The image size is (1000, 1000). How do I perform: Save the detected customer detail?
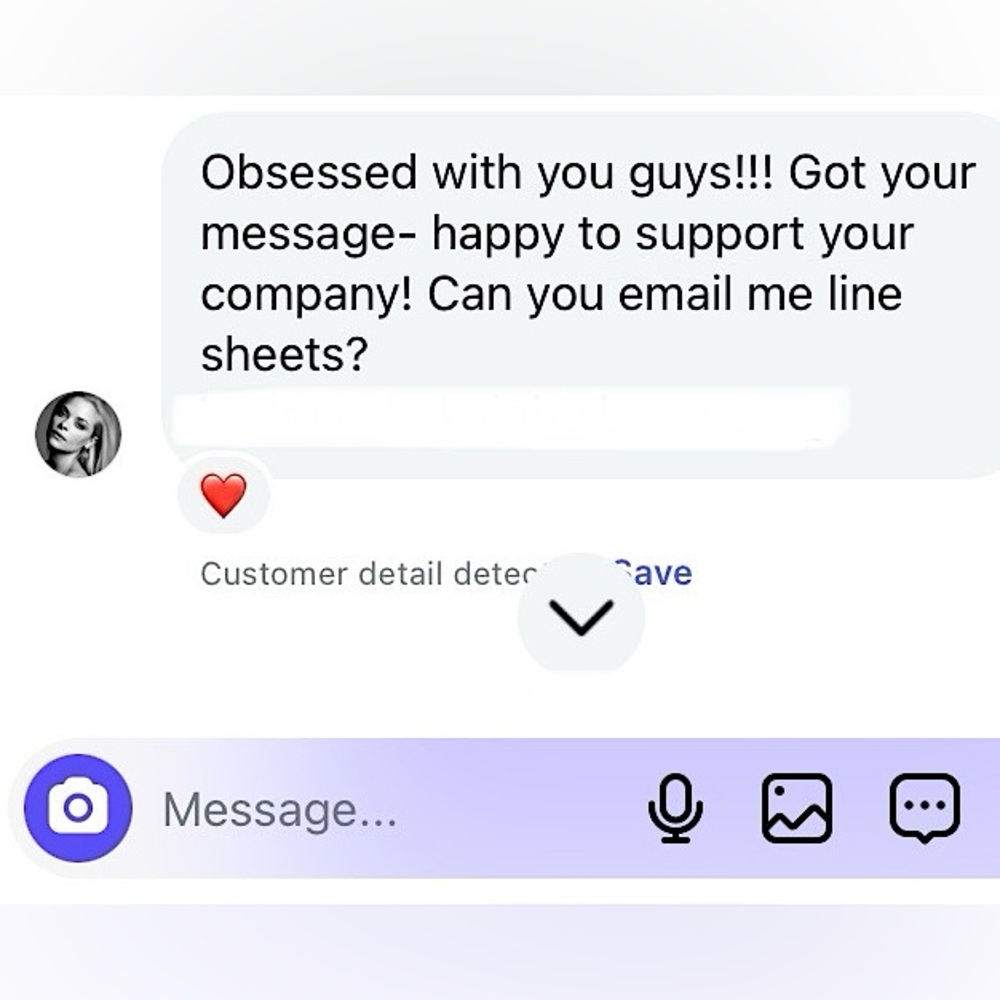point(660,574)
